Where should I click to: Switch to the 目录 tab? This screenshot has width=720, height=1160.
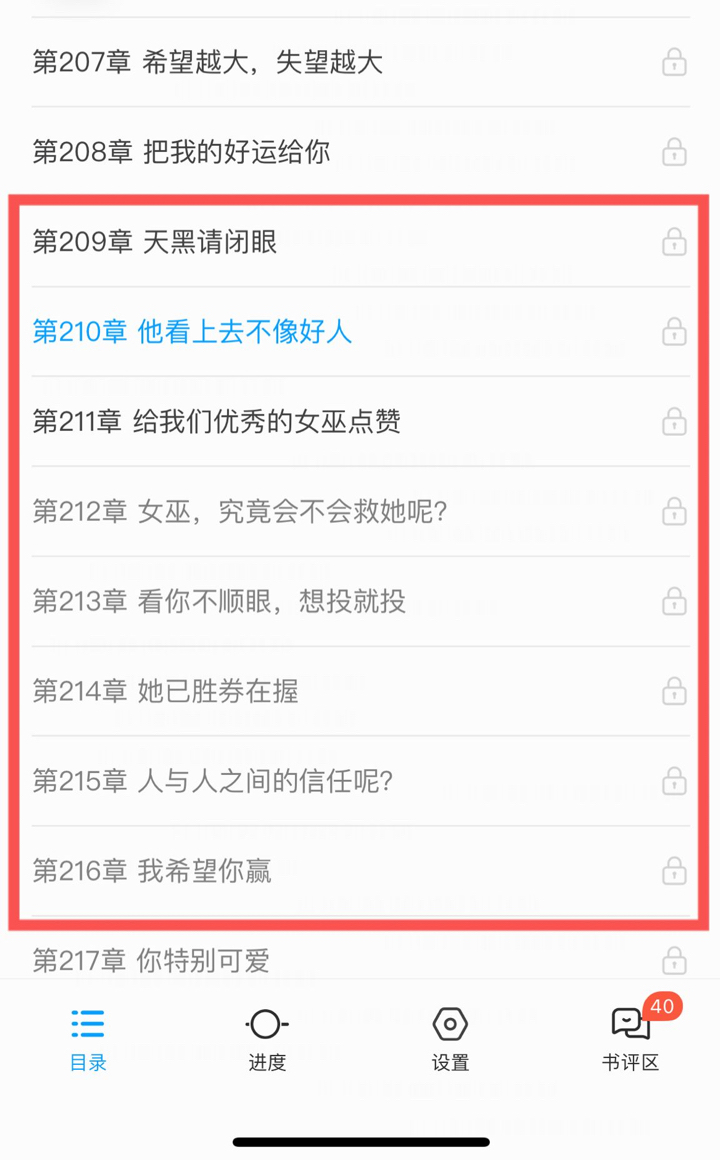88,1040
